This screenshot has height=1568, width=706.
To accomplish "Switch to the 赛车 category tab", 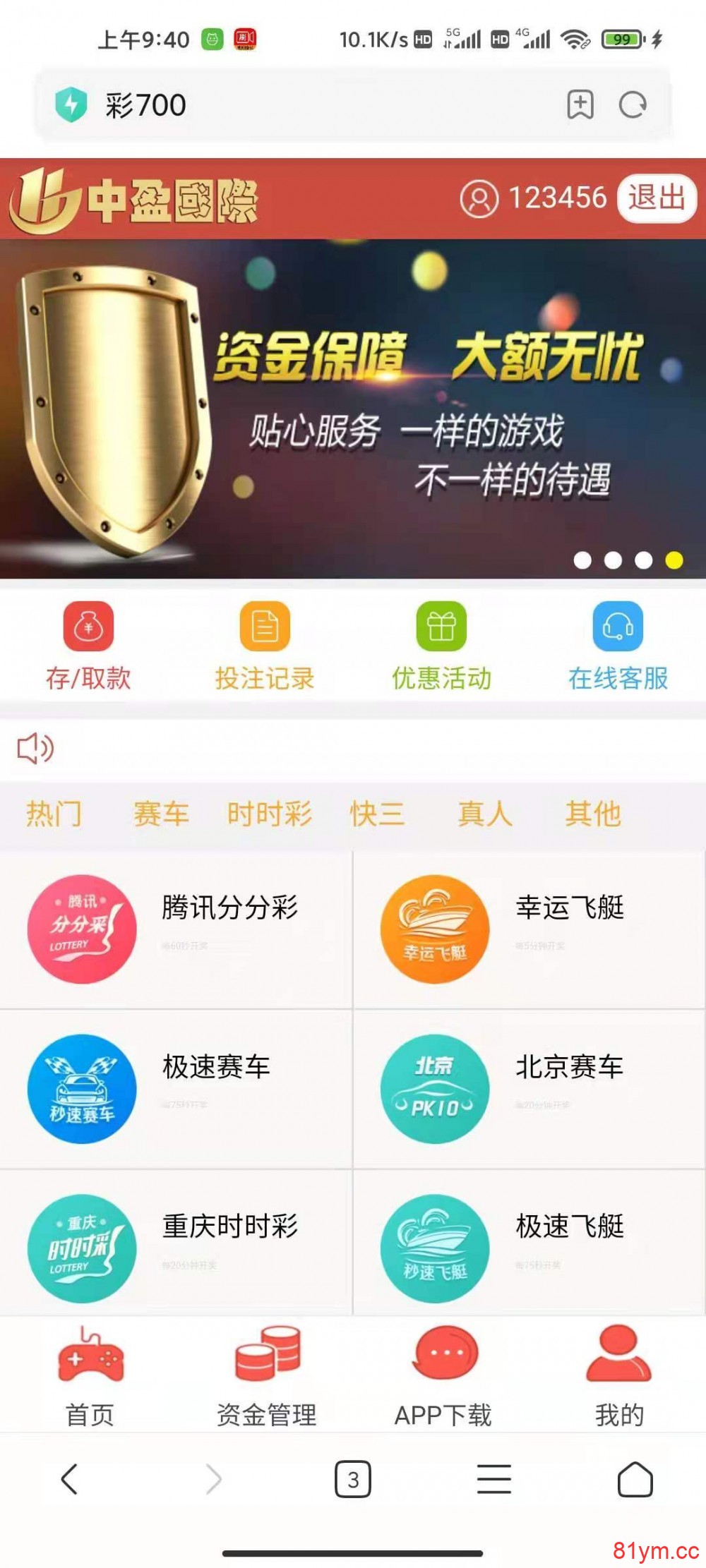I will pyautogui.click(x=160, y=813).
